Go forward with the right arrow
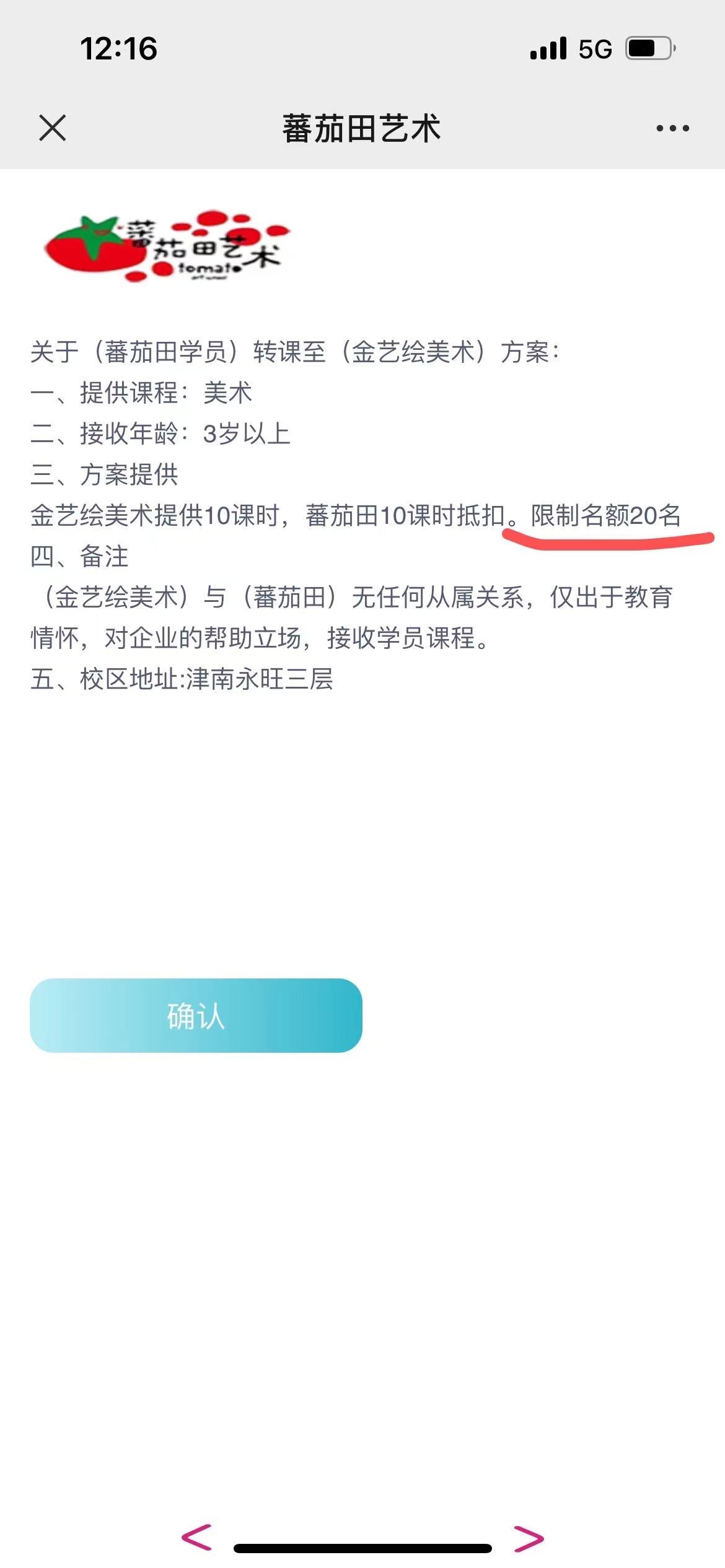Image resolution: width=725 pixels, height=1568 pixels. pos(529,1538)
